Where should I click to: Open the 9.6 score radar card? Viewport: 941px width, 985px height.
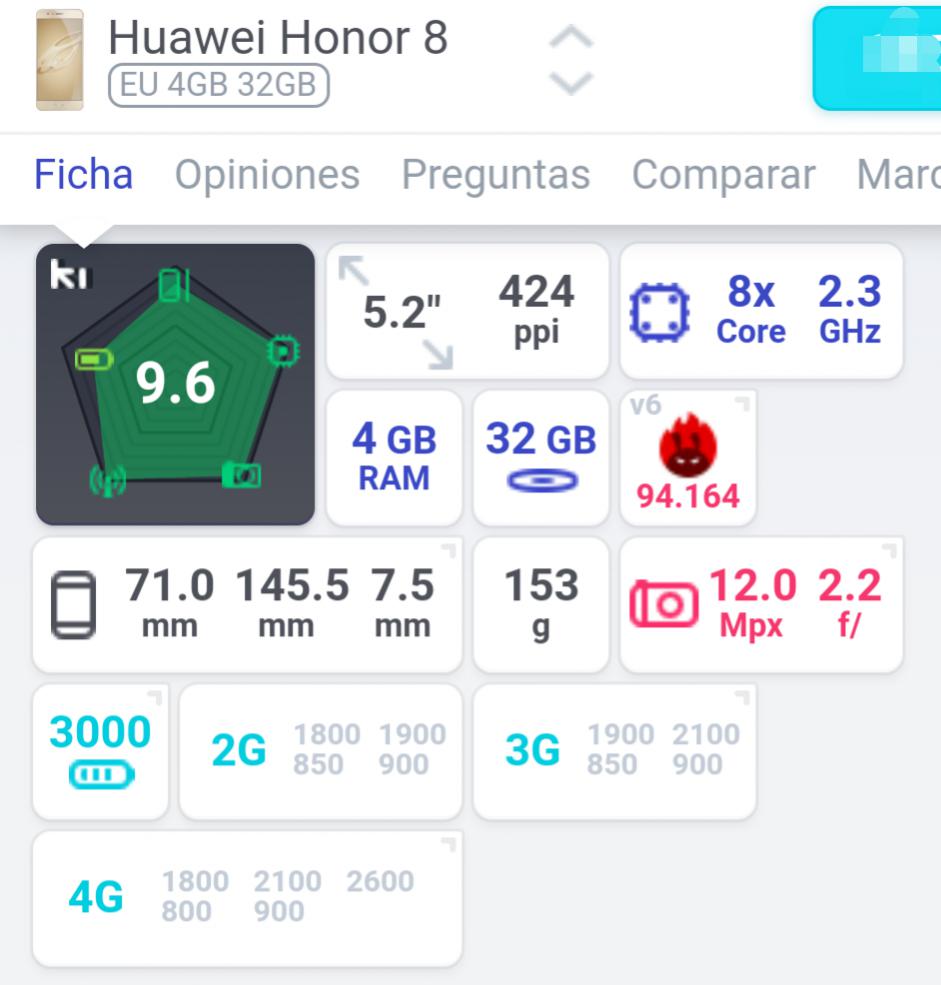pyautogui.click(x=175, y=384)
